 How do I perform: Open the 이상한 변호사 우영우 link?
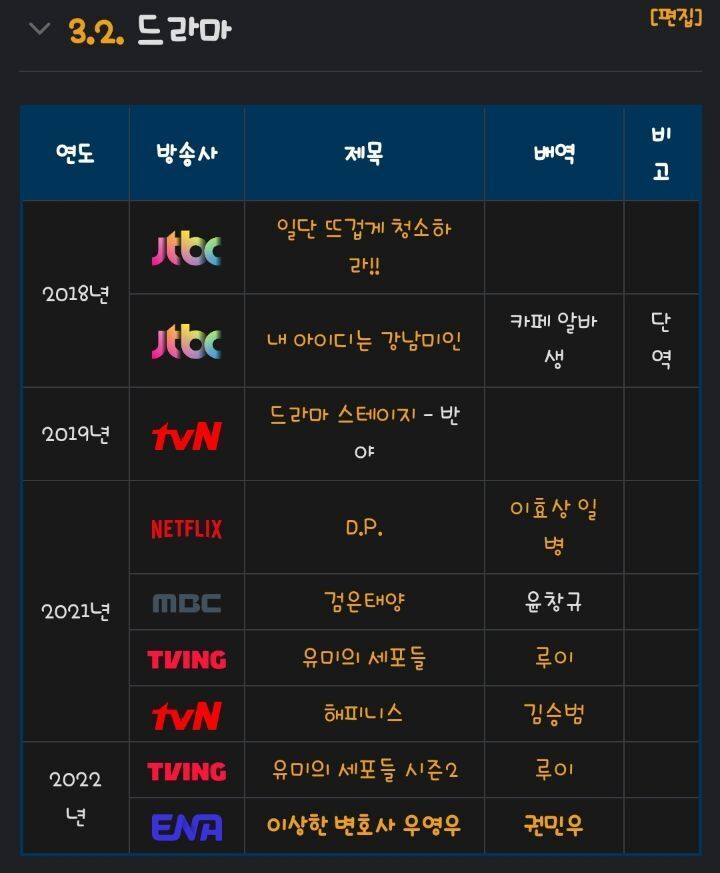click(x=364, y=826)
